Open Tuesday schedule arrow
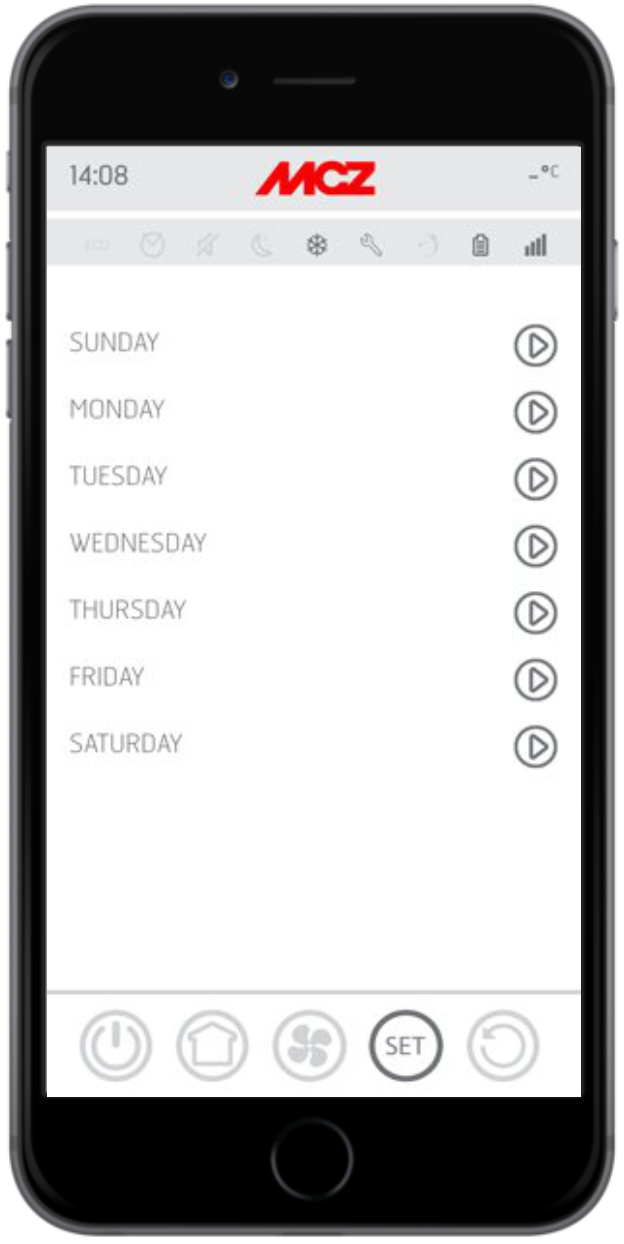Viewport: 624px width, 1244px height. click(535, 480)
